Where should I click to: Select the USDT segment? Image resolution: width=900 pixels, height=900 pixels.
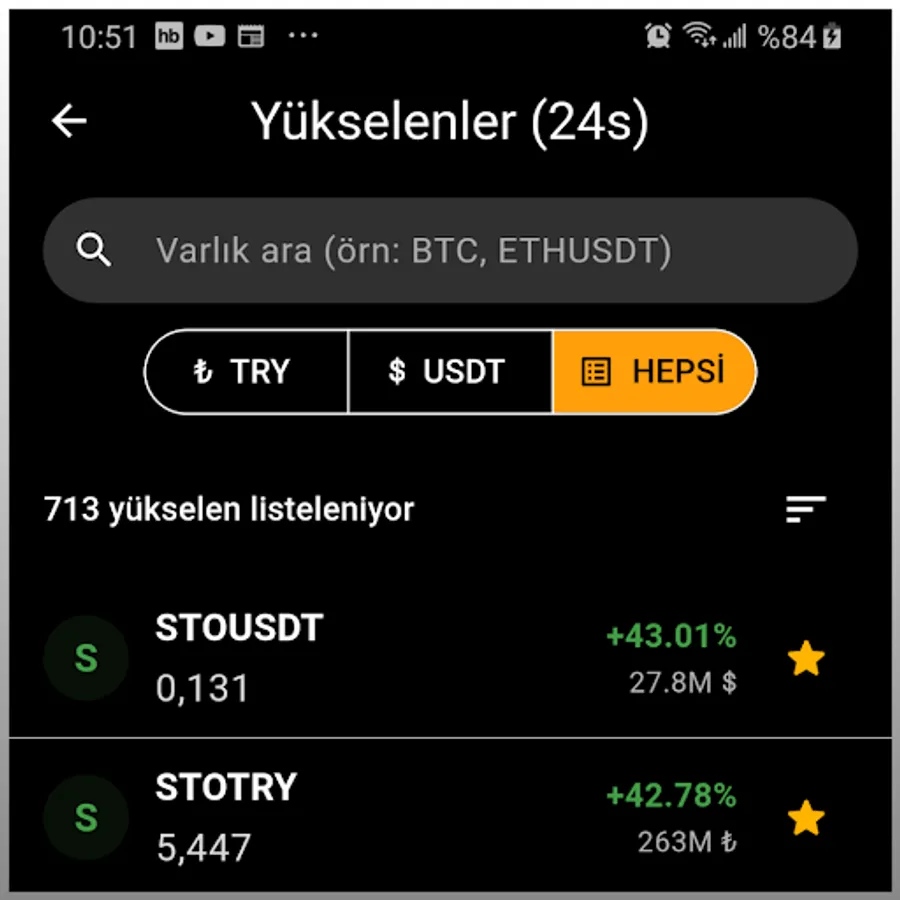pyautogui.click(x=450, y=372)
